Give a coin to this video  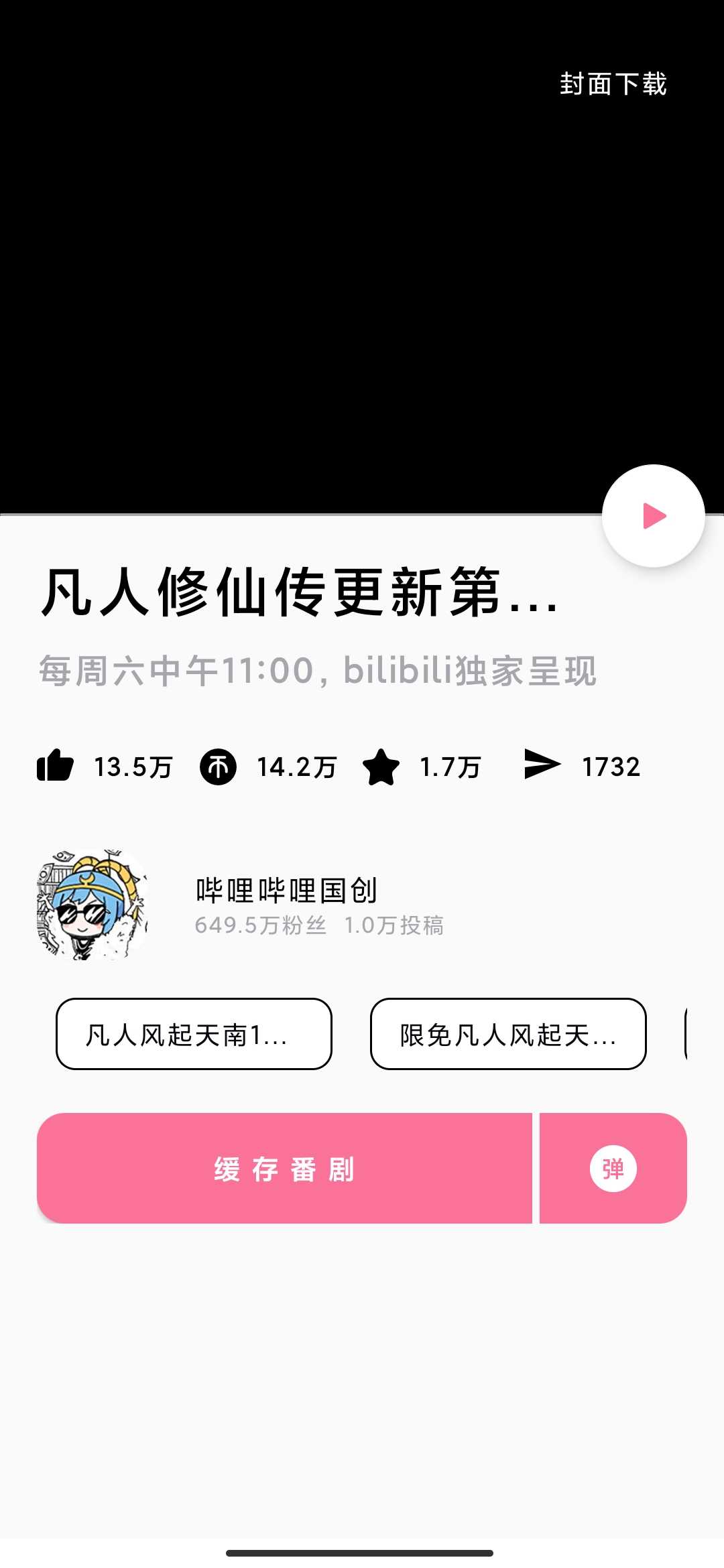[218, 767]
